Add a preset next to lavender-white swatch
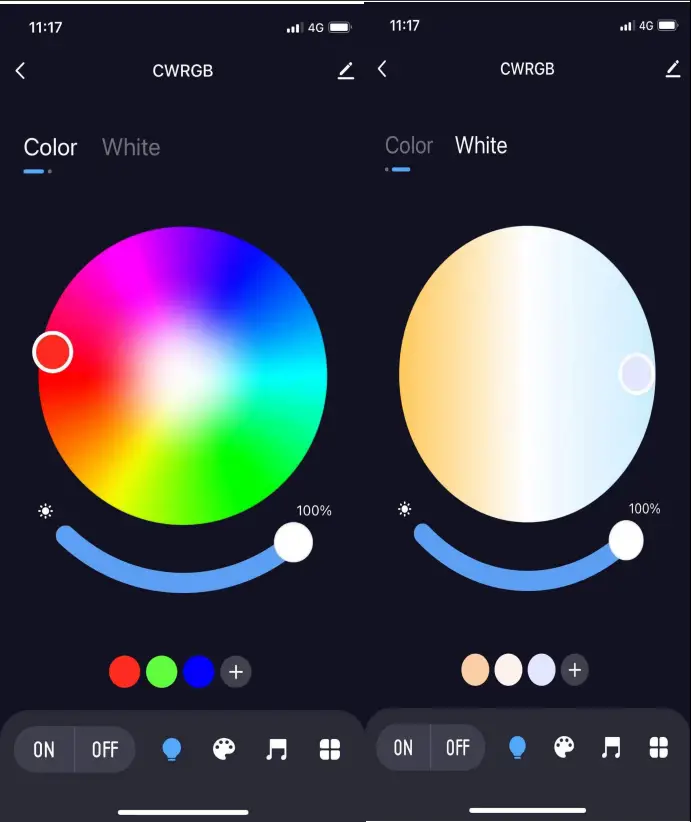 (x=574, y=669)
